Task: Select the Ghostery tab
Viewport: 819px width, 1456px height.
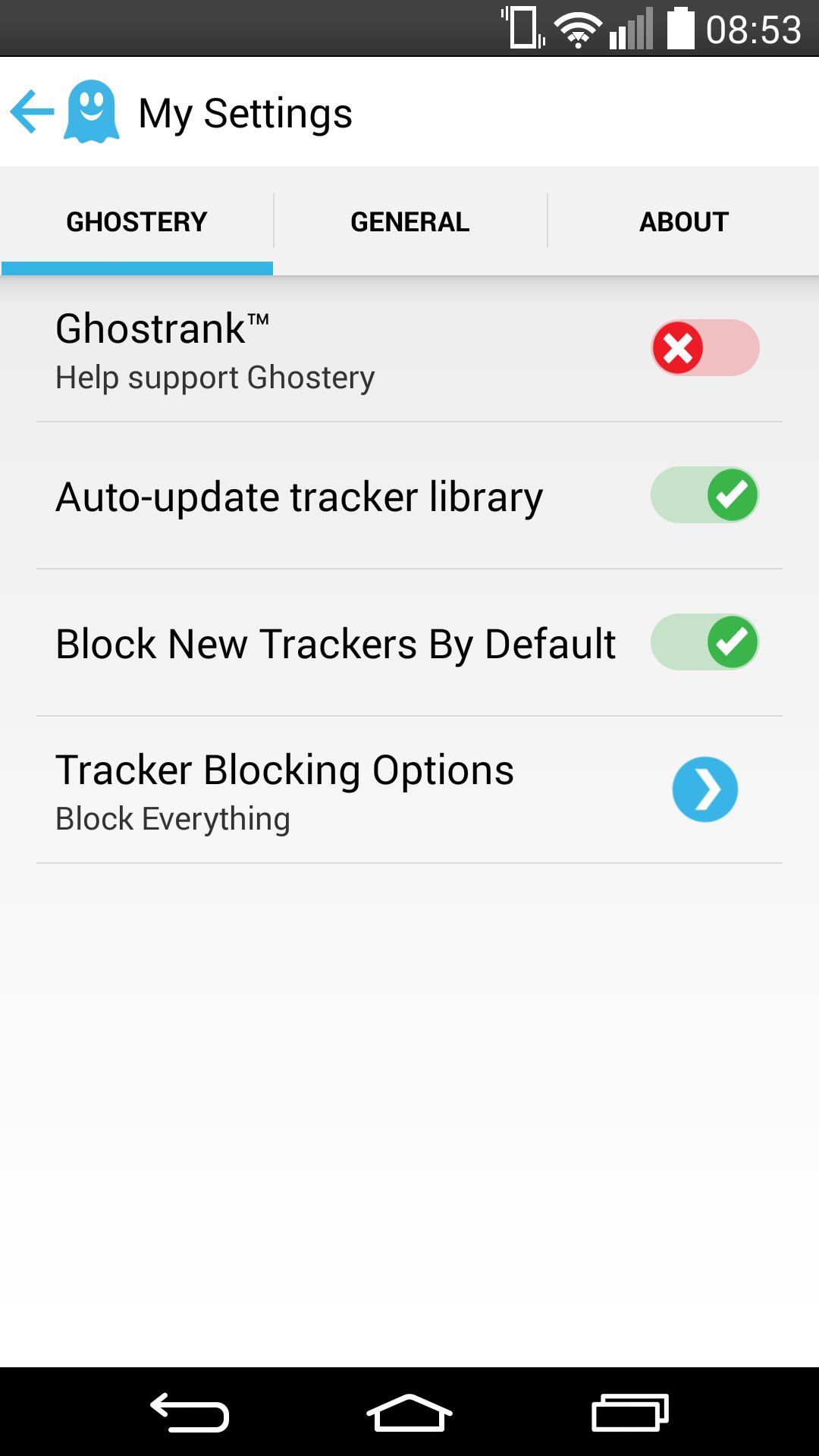Action: (x=136, y=221)
